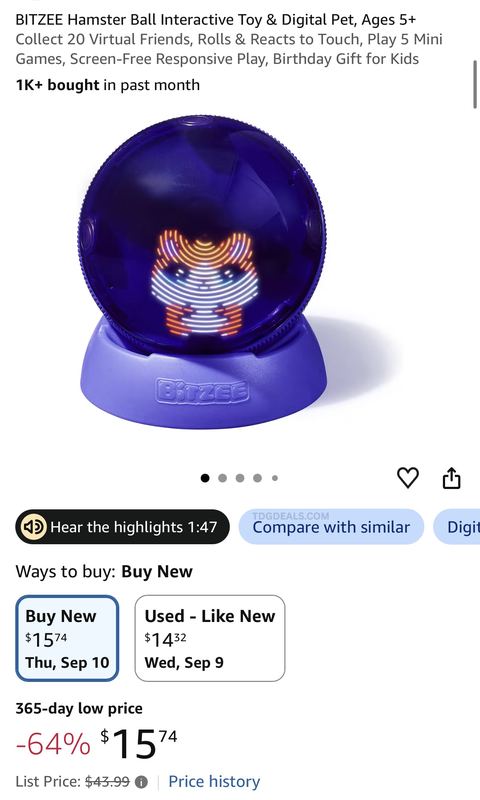Open the Price history link

[214, 781]
